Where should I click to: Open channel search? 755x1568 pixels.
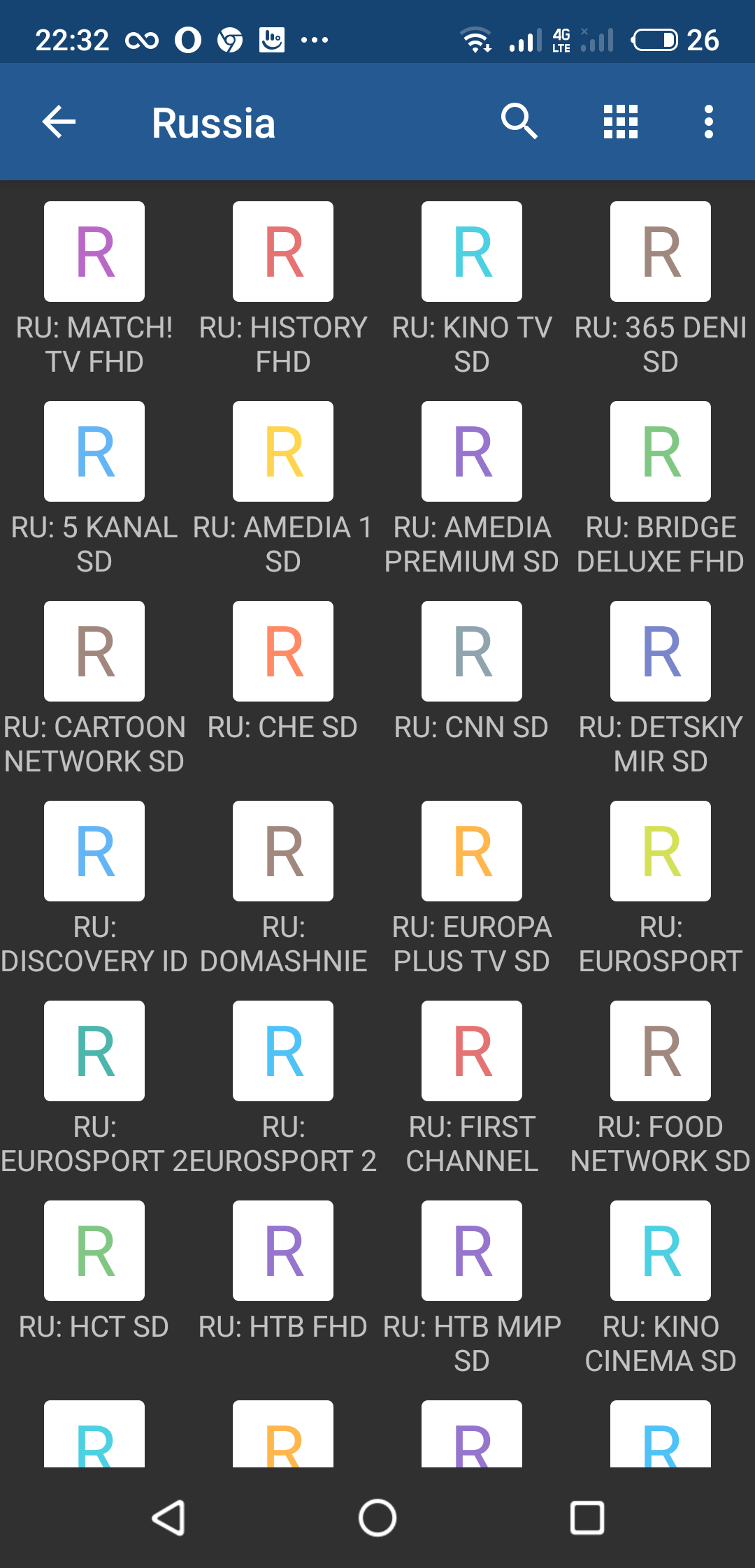519,122
